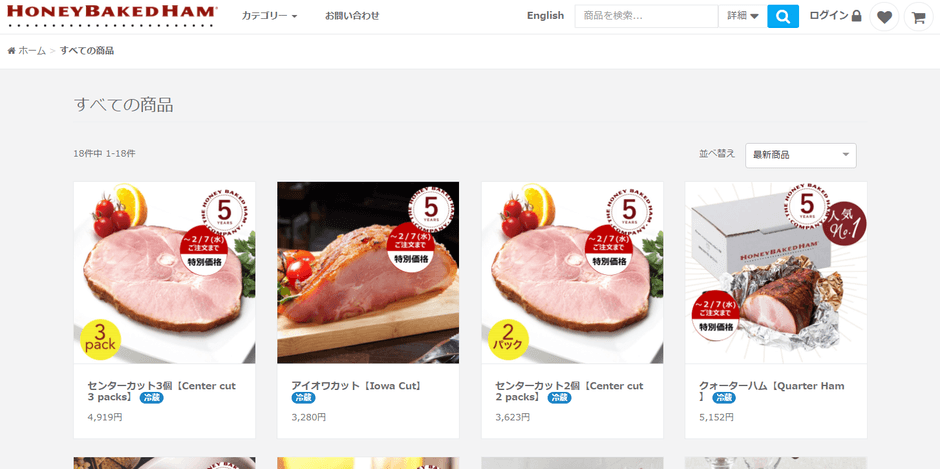Image resolution: width=940 pixels, height=469 pixels.
Task: Return to ホーム via breadcrumb
Action: (31, 50)
